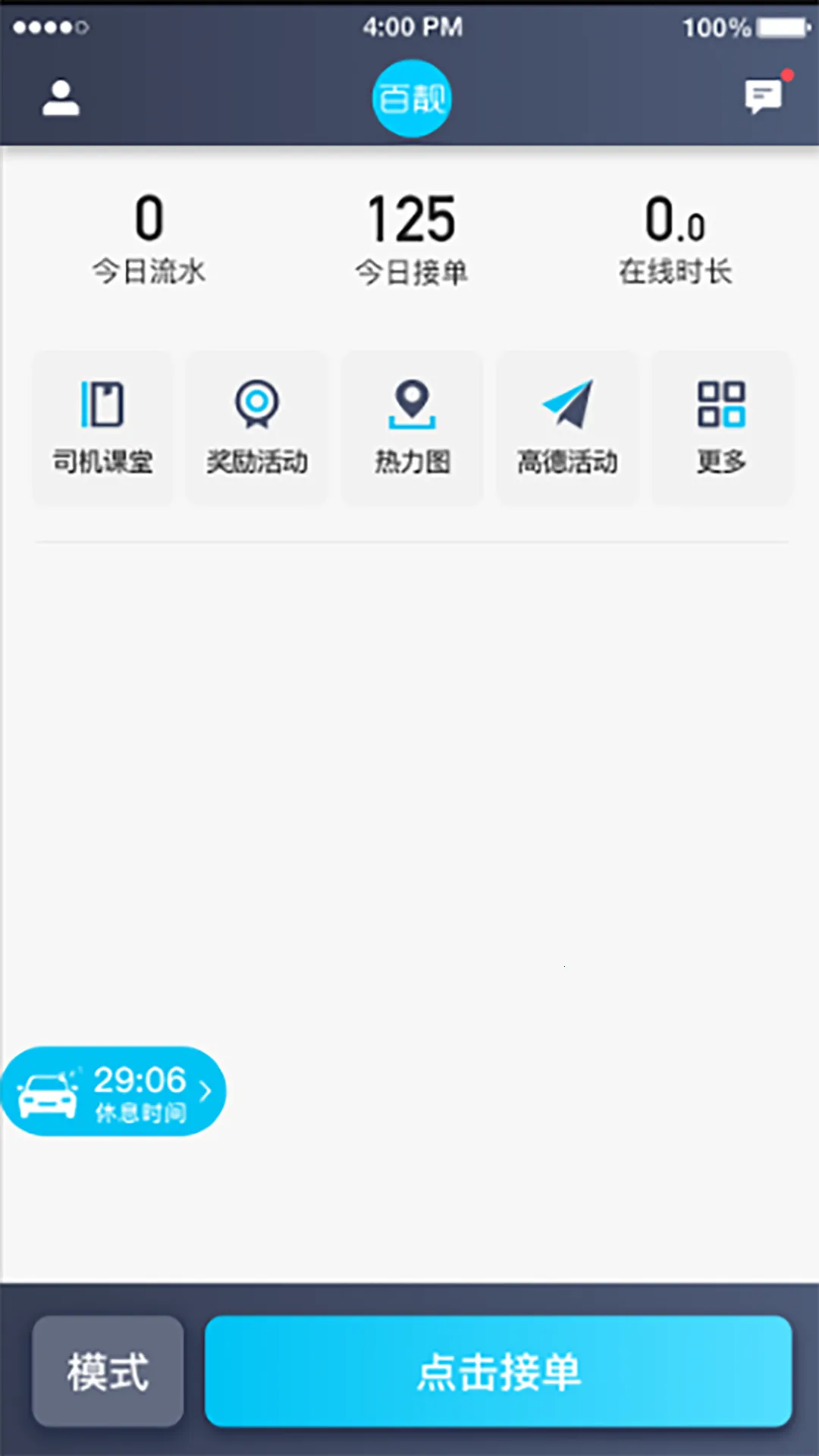Image resolution: width=819 pixels, height=1456 pixels.
Task: Tap the 百靓 app logo in header
Action: [412, 97]
